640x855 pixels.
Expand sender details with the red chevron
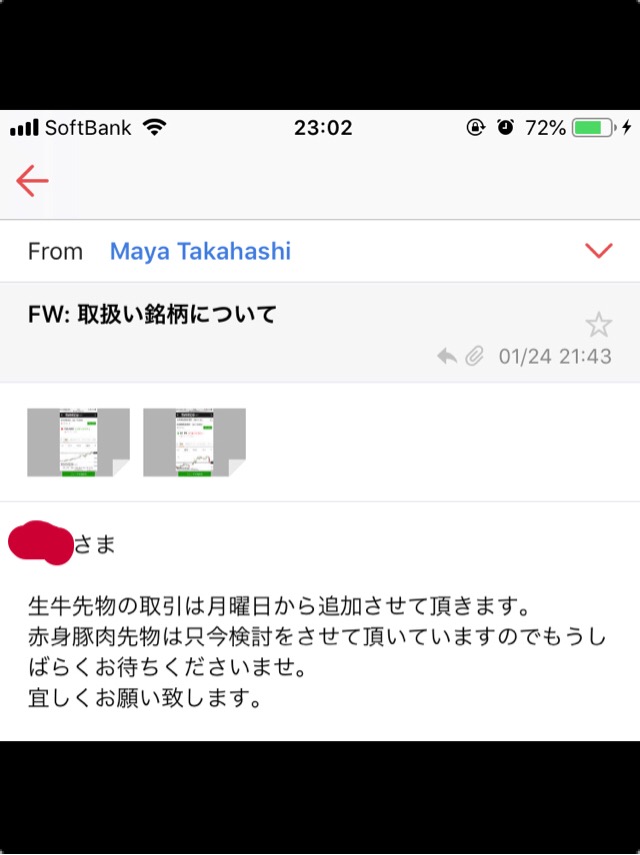(598, 251)
